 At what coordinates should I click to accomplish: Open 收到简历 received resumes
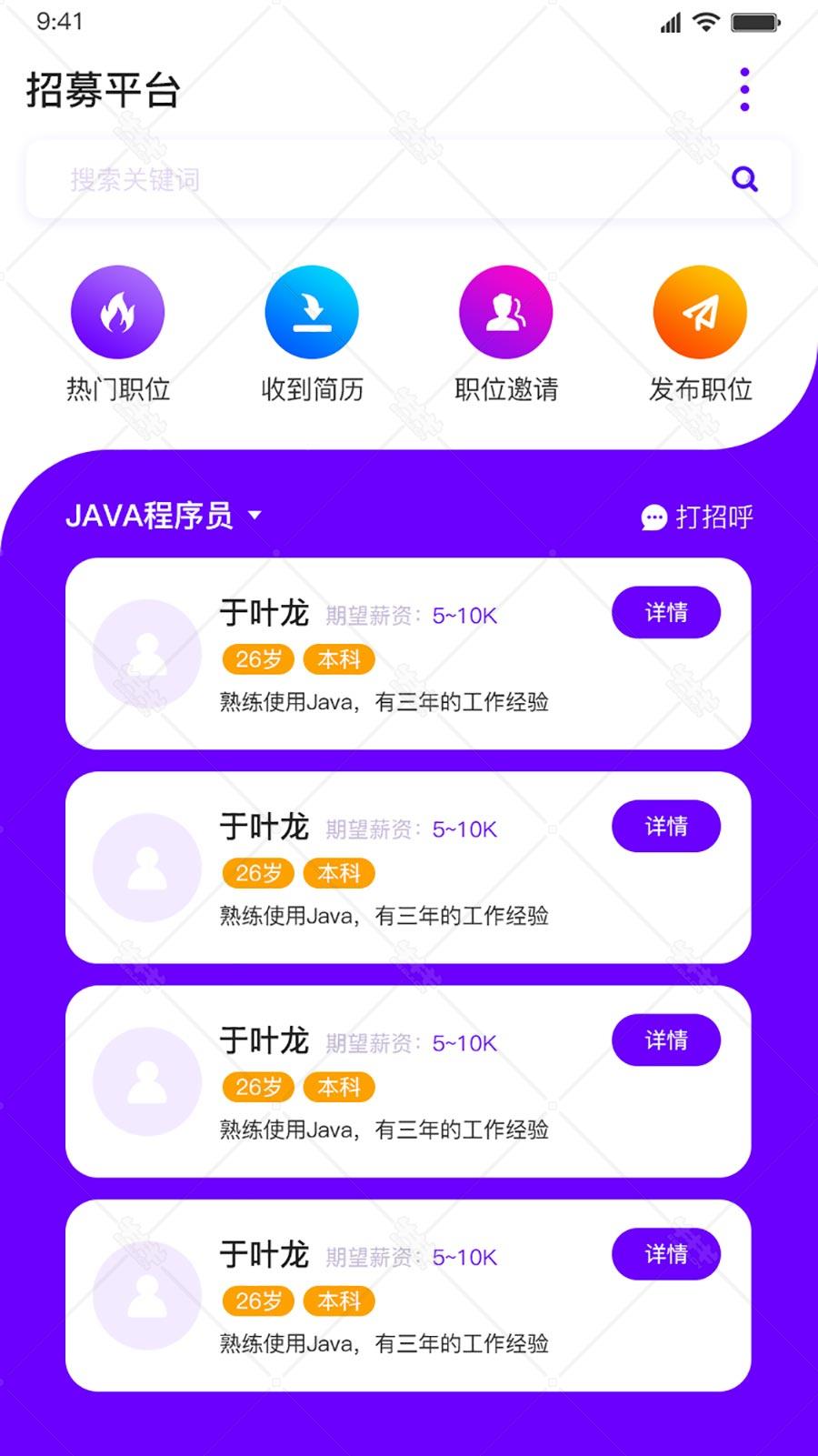pos(312,334)
